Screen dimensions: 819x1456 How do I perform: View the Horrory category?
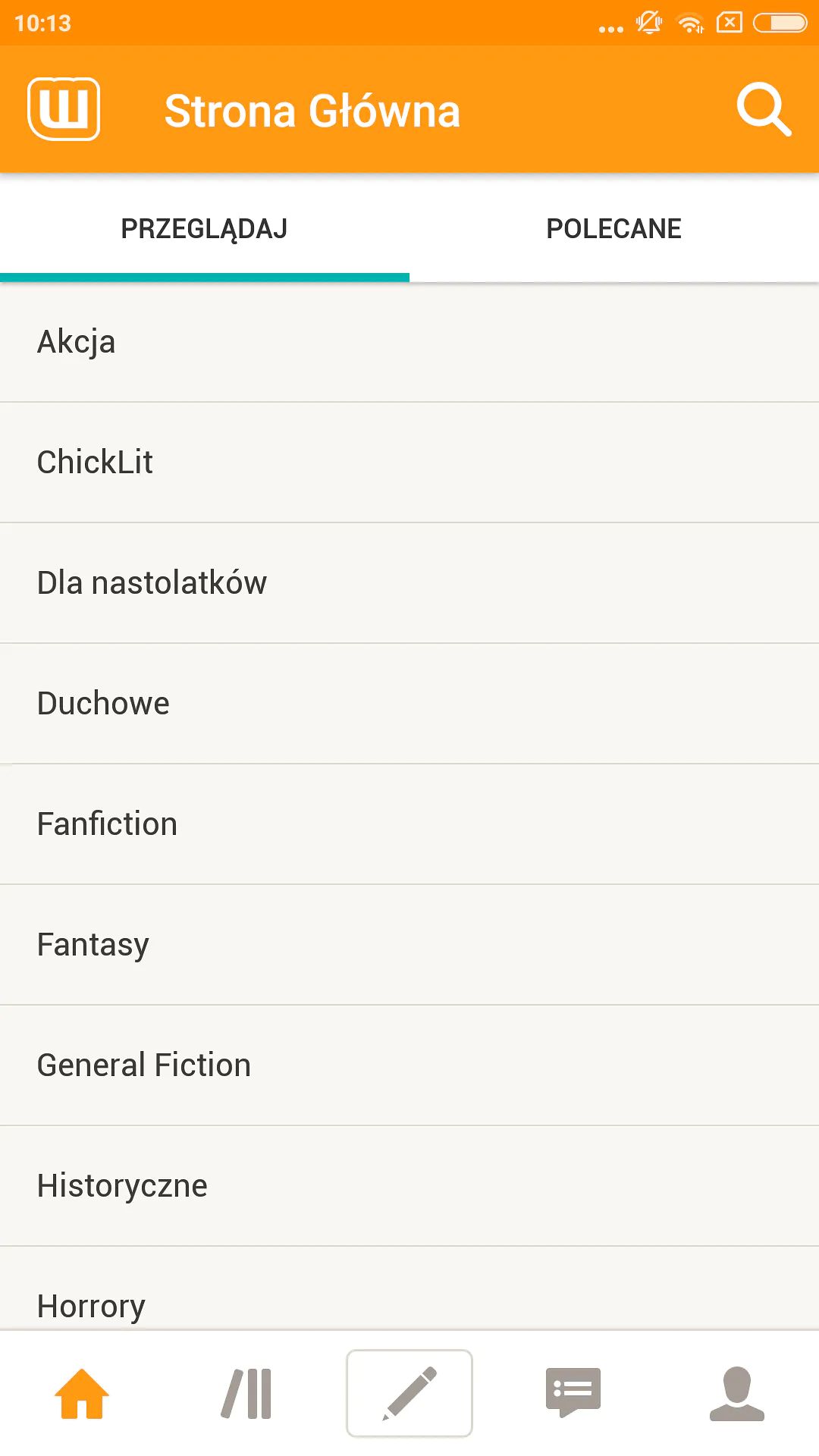tap(409, 1305)
